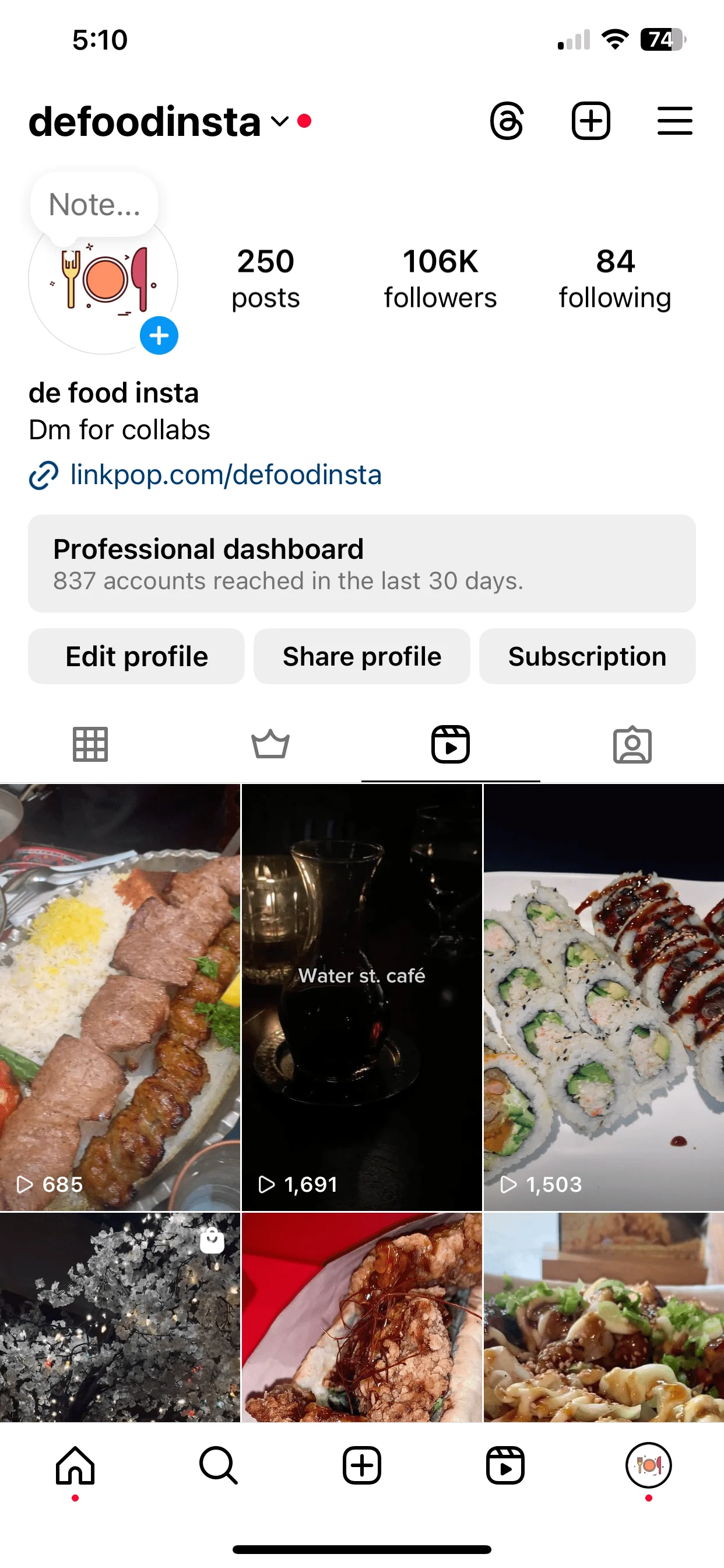
Task: Open the Subscription button
Action: tap(587, 656)
